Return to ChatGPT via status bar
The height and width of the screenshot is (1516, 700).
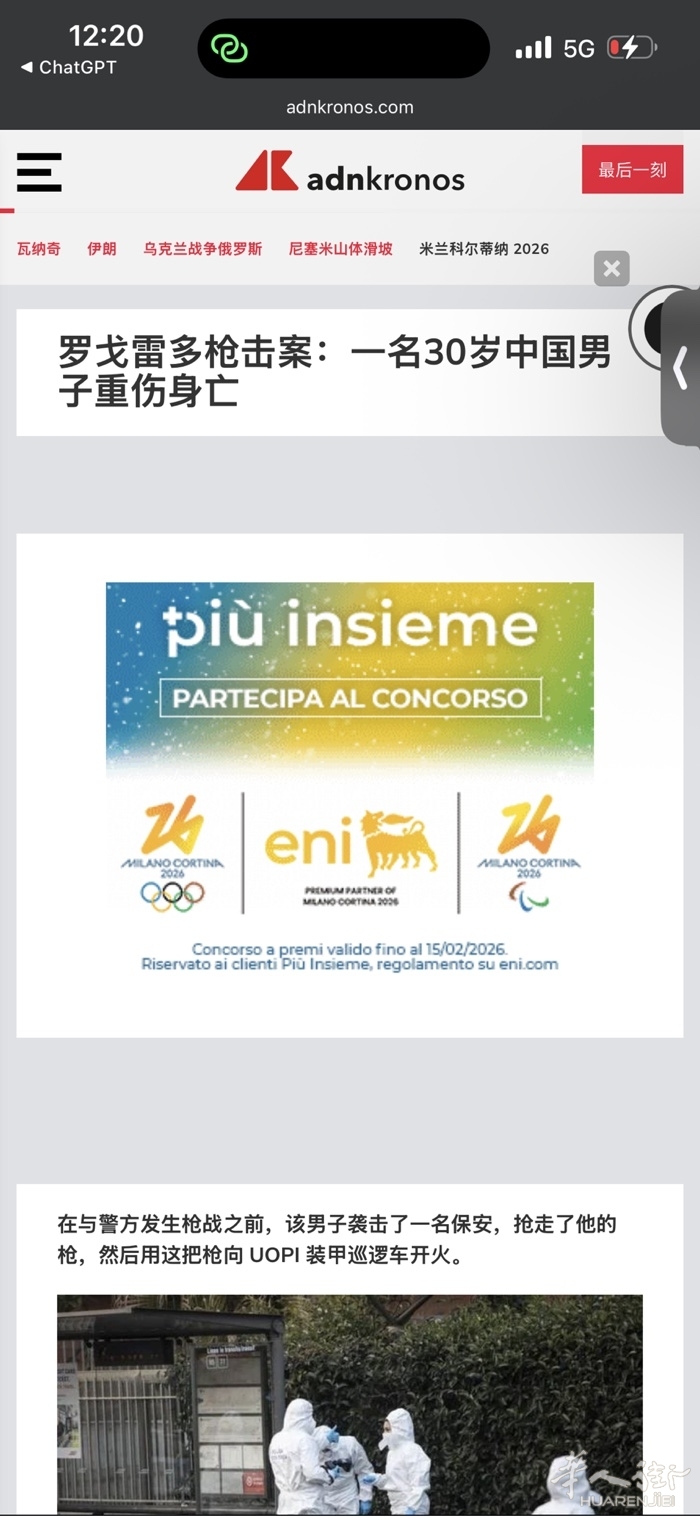point(68,67)
